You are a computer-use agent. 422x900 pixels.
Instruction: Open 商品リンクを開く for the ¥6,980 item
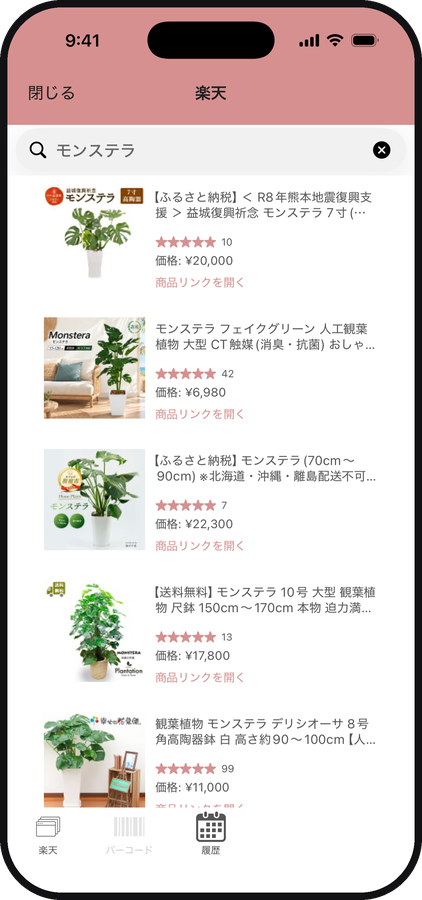(200, 414)
